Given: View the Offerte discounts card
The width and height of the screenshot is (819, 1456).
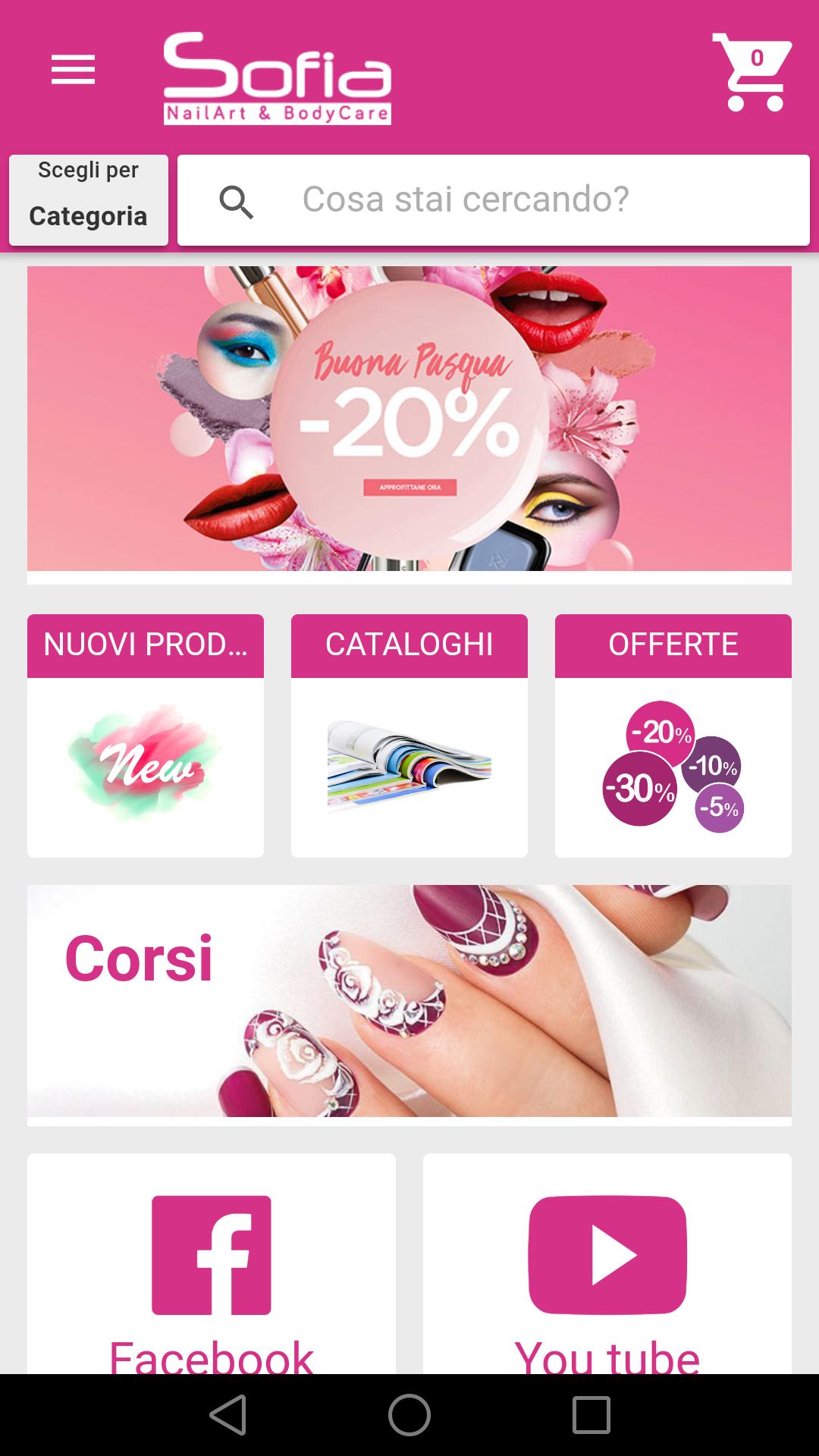Looking at the screenshot, I should tap(673, 736).
